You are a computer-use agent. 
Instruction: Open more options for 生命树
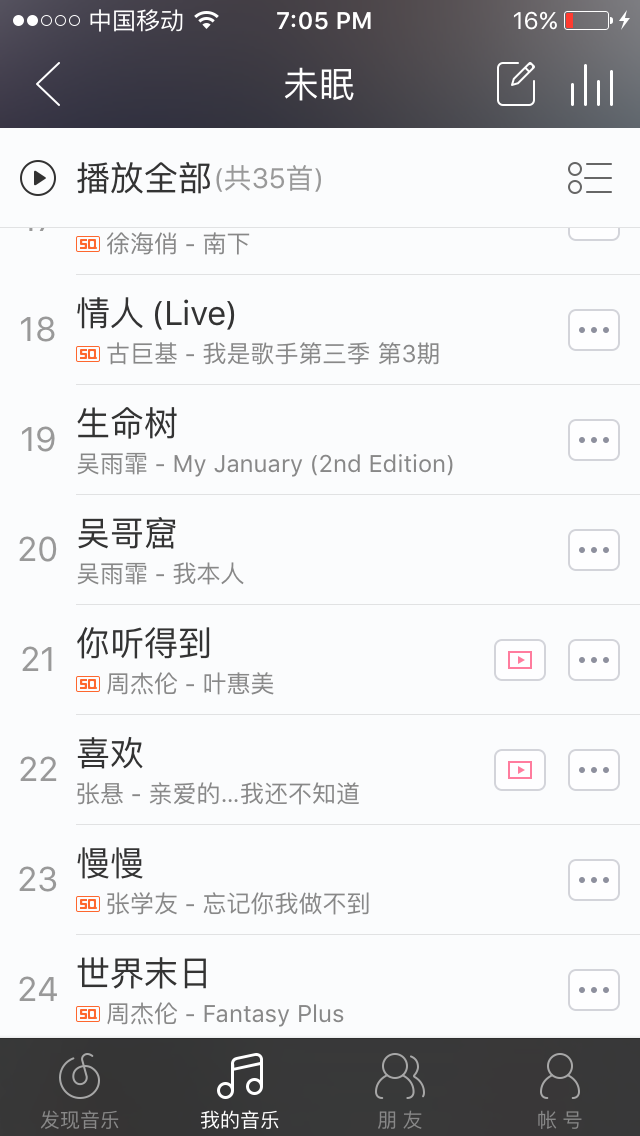coord(594,440)
